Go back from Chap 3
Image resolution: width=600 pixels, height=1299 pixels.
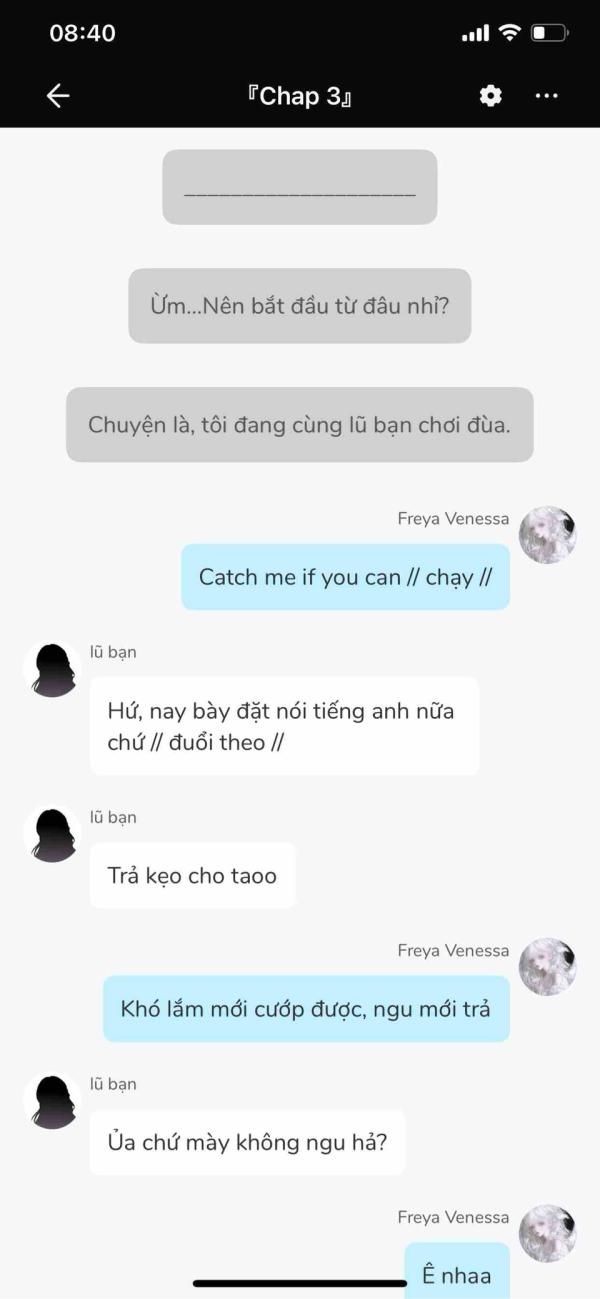point(58,96)
